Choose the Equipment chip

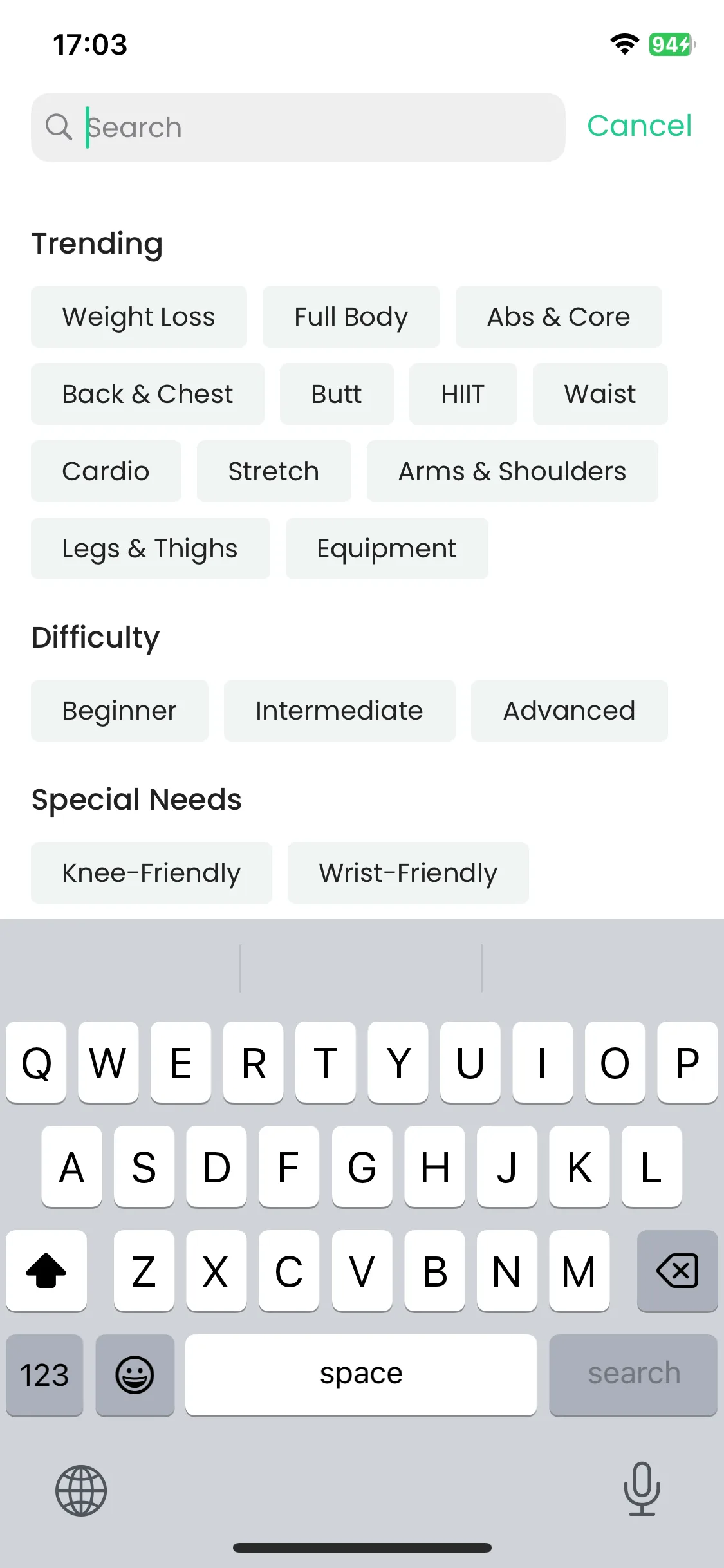386,548
